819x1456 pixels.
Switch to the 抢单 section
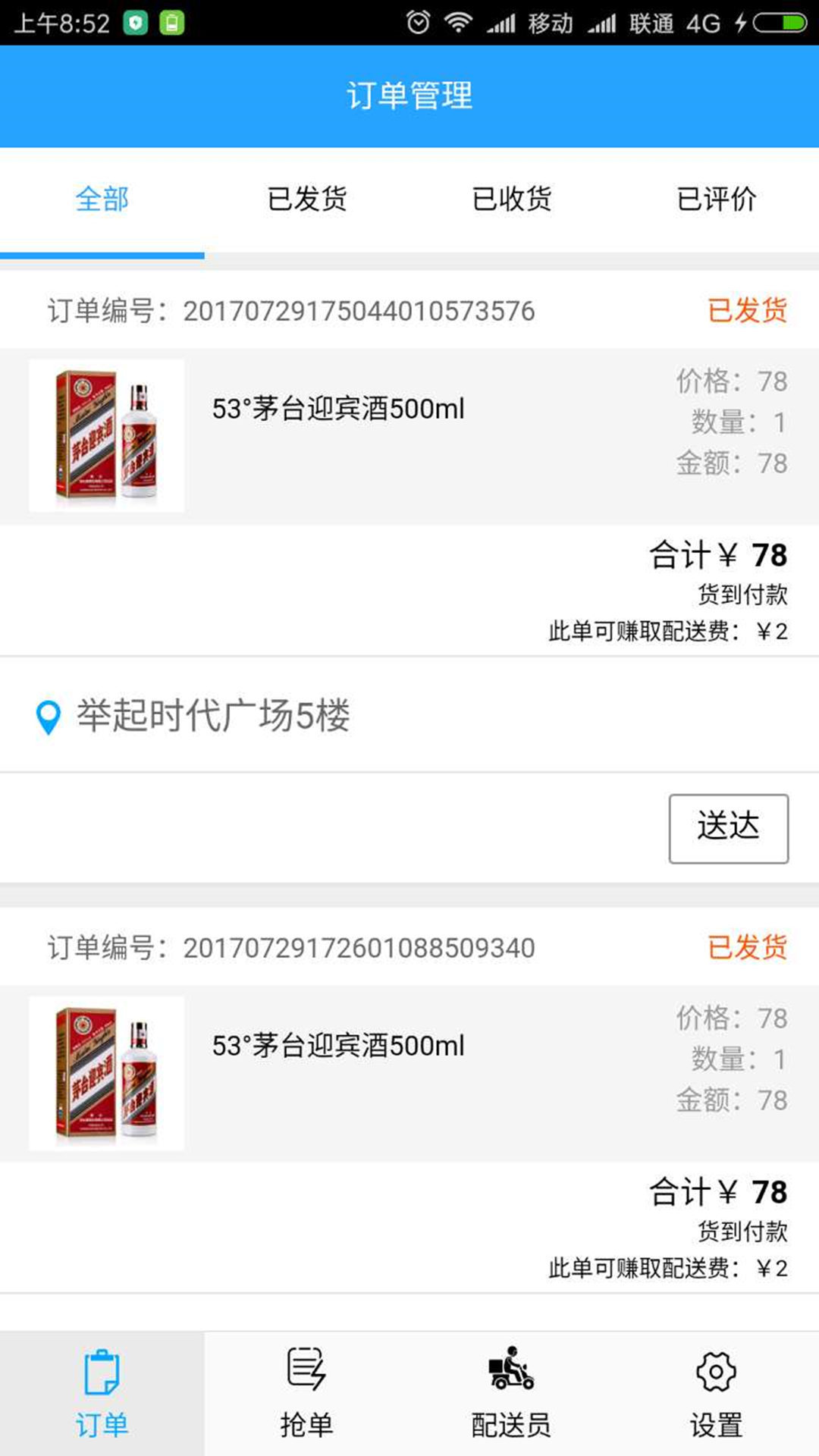pos(306,1394)
